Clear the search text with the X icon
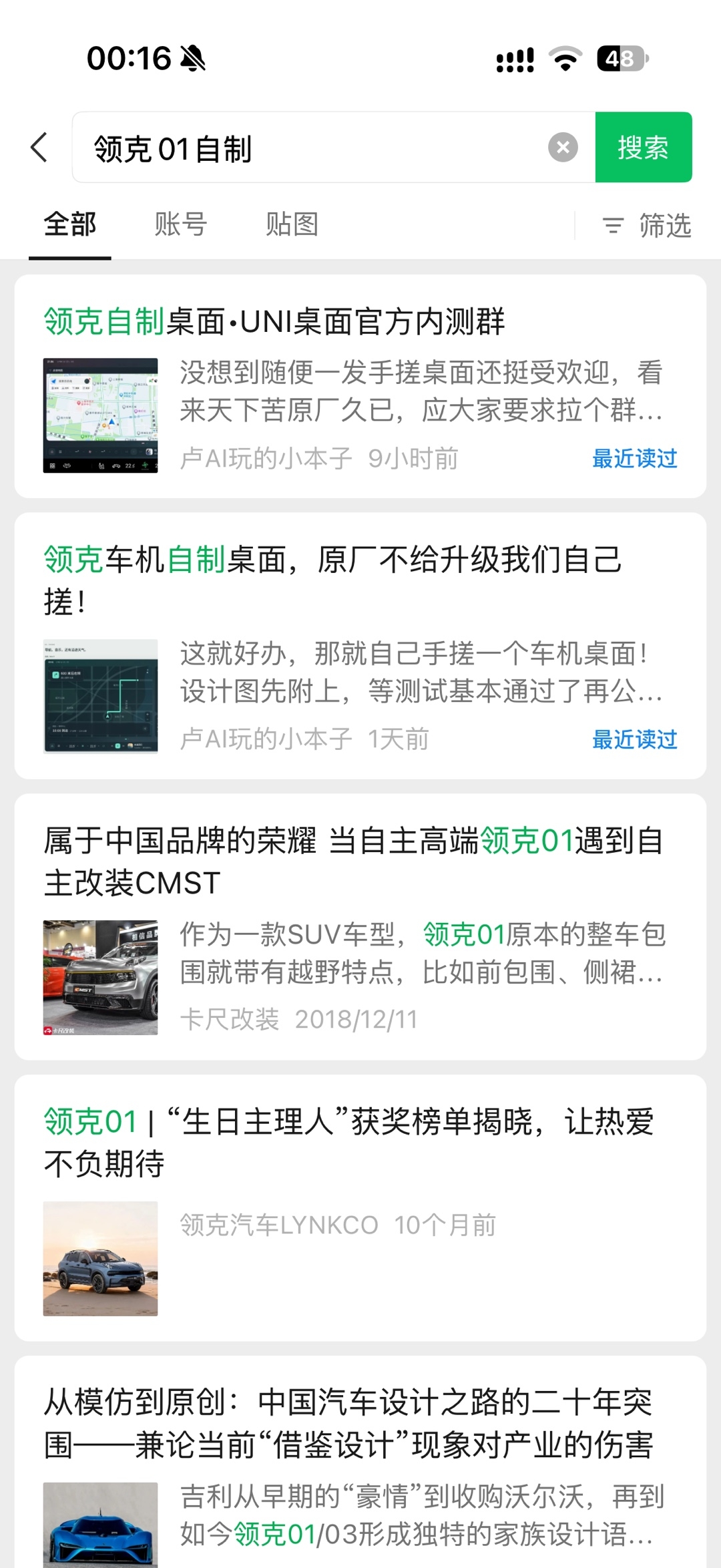The image size is (721, 1568). pos(563,147)
